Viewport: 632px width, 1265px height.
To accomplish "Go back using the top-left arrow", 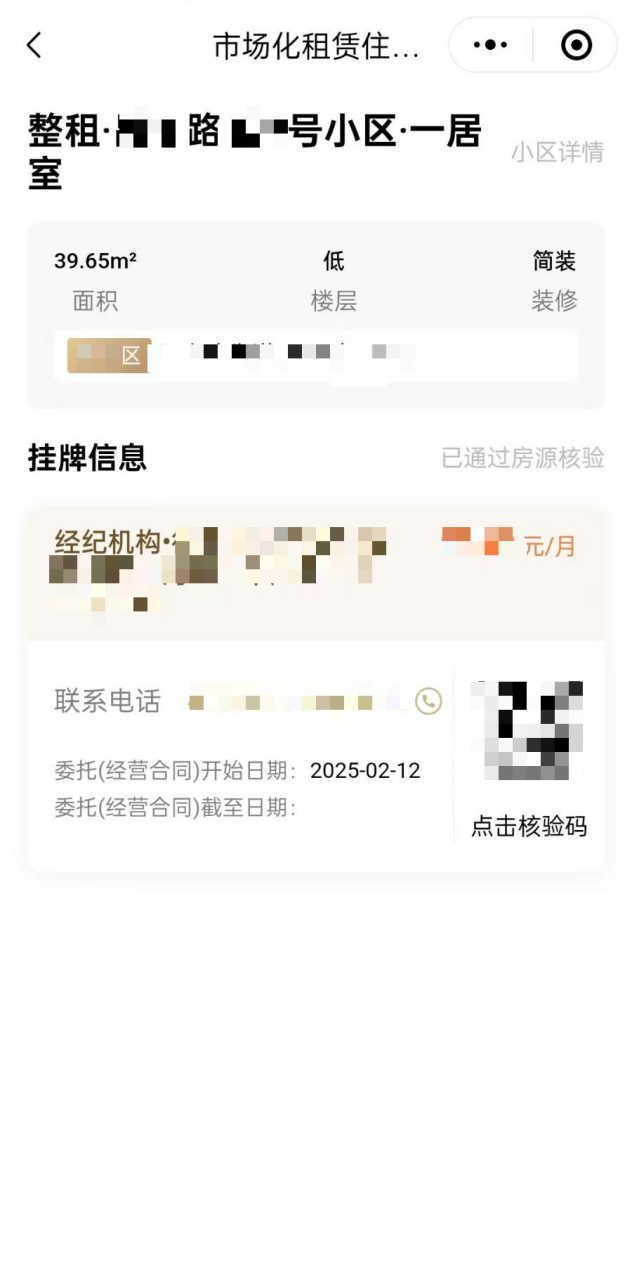I will click(x=34, y=45).
